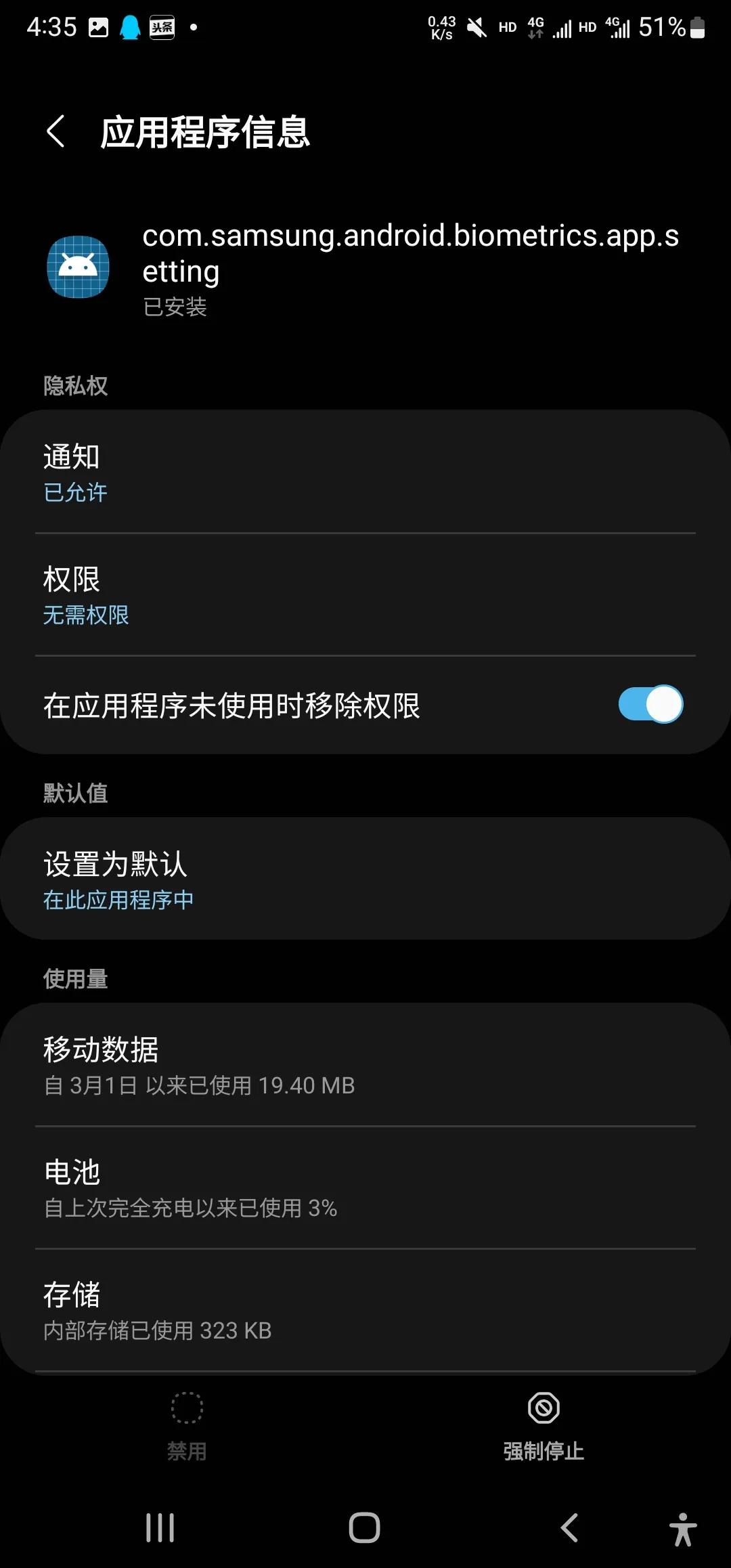Tap the accessibility icon in the navigation bar
Image resolution: width=731 pixels, height=1568 pixels.
[683, 1527]
